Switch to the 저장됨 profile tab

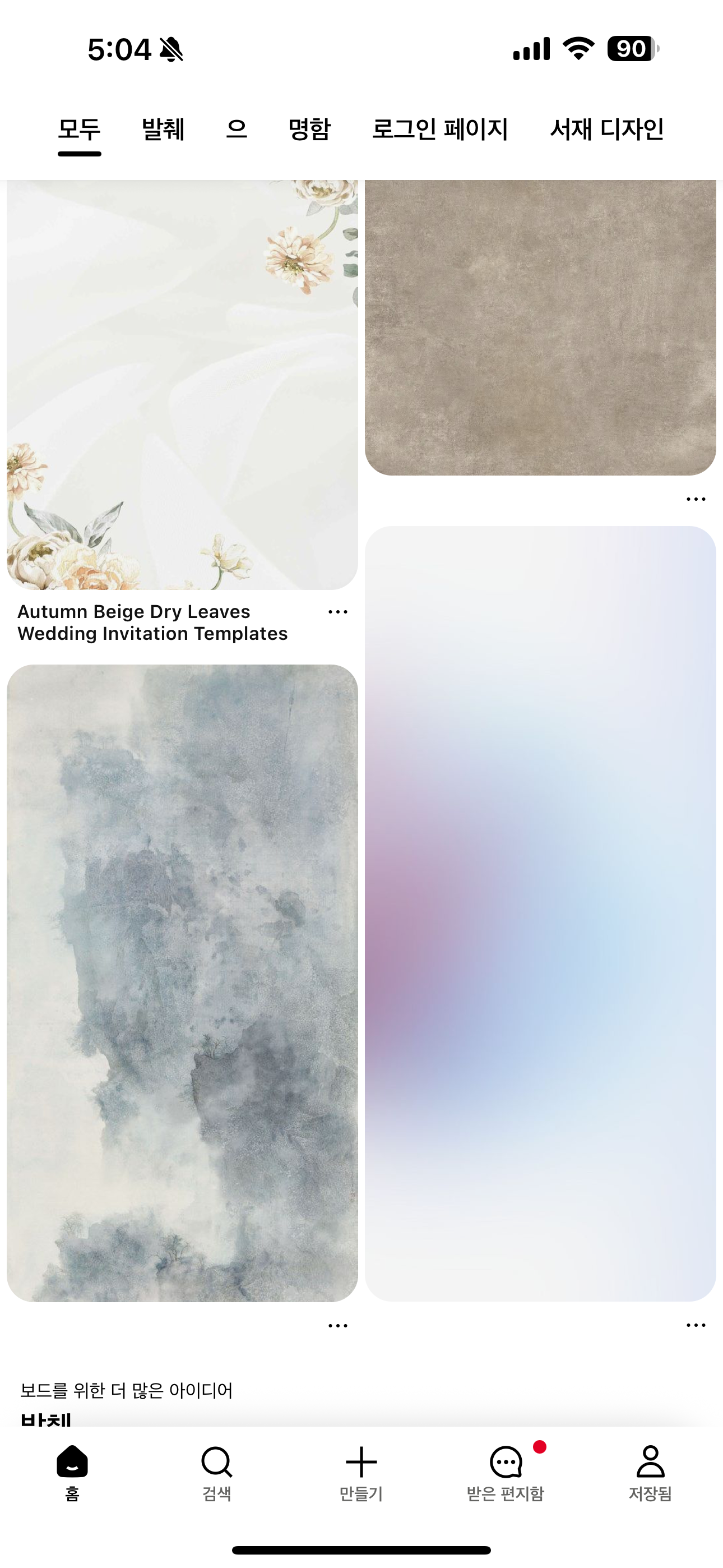pos(650,1472)
